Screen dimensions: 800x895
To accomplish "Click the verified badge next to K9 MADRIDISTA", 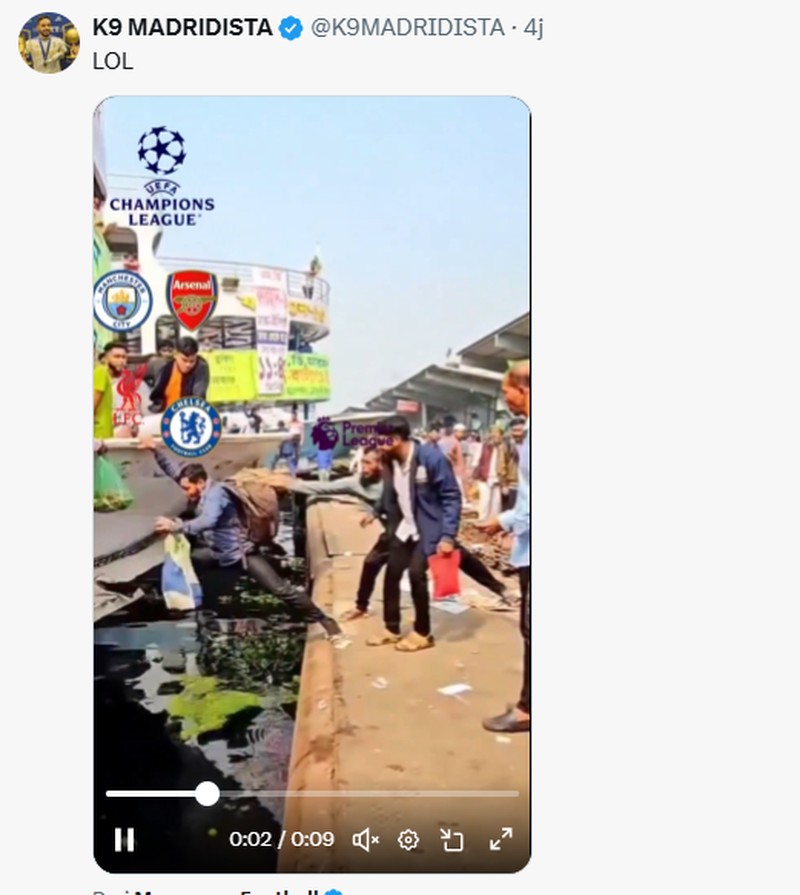I will coord(290,28).
